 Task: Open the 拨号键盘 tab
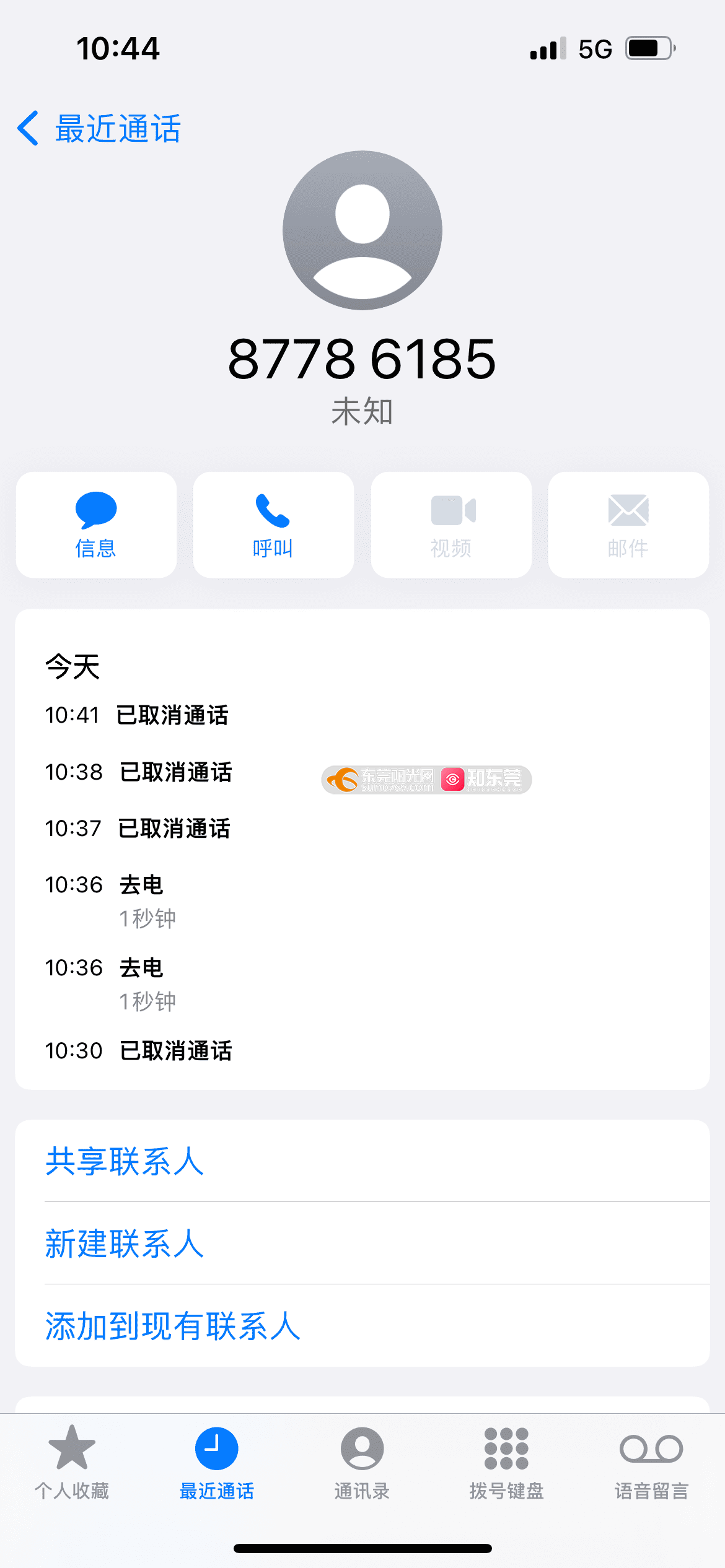point(506,1463)
